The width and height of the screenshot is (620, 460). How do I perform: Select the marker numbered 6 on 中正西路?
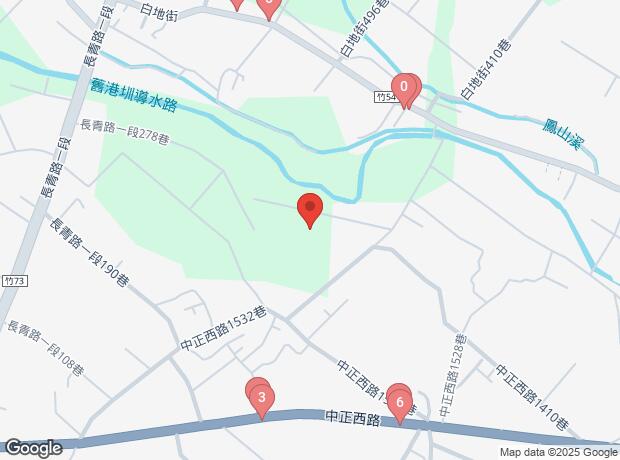click(x=400, y=405)
